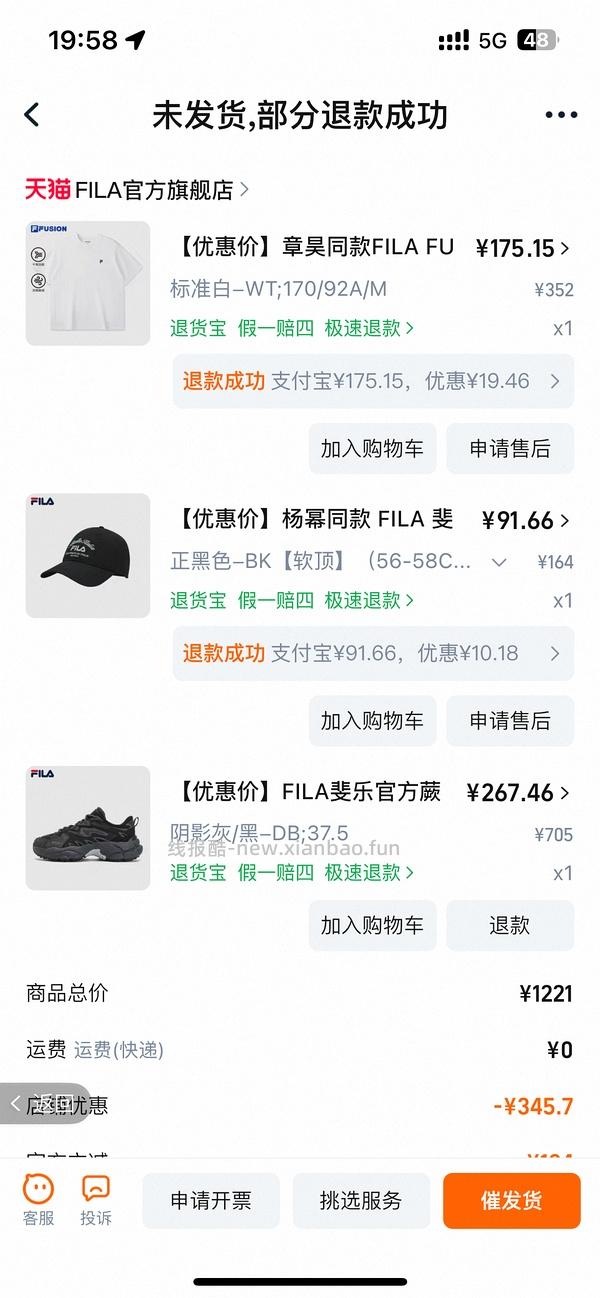Screen dimensions: 600x1298
Task: Request after-sales for the black cap
Action: point(510,721)
